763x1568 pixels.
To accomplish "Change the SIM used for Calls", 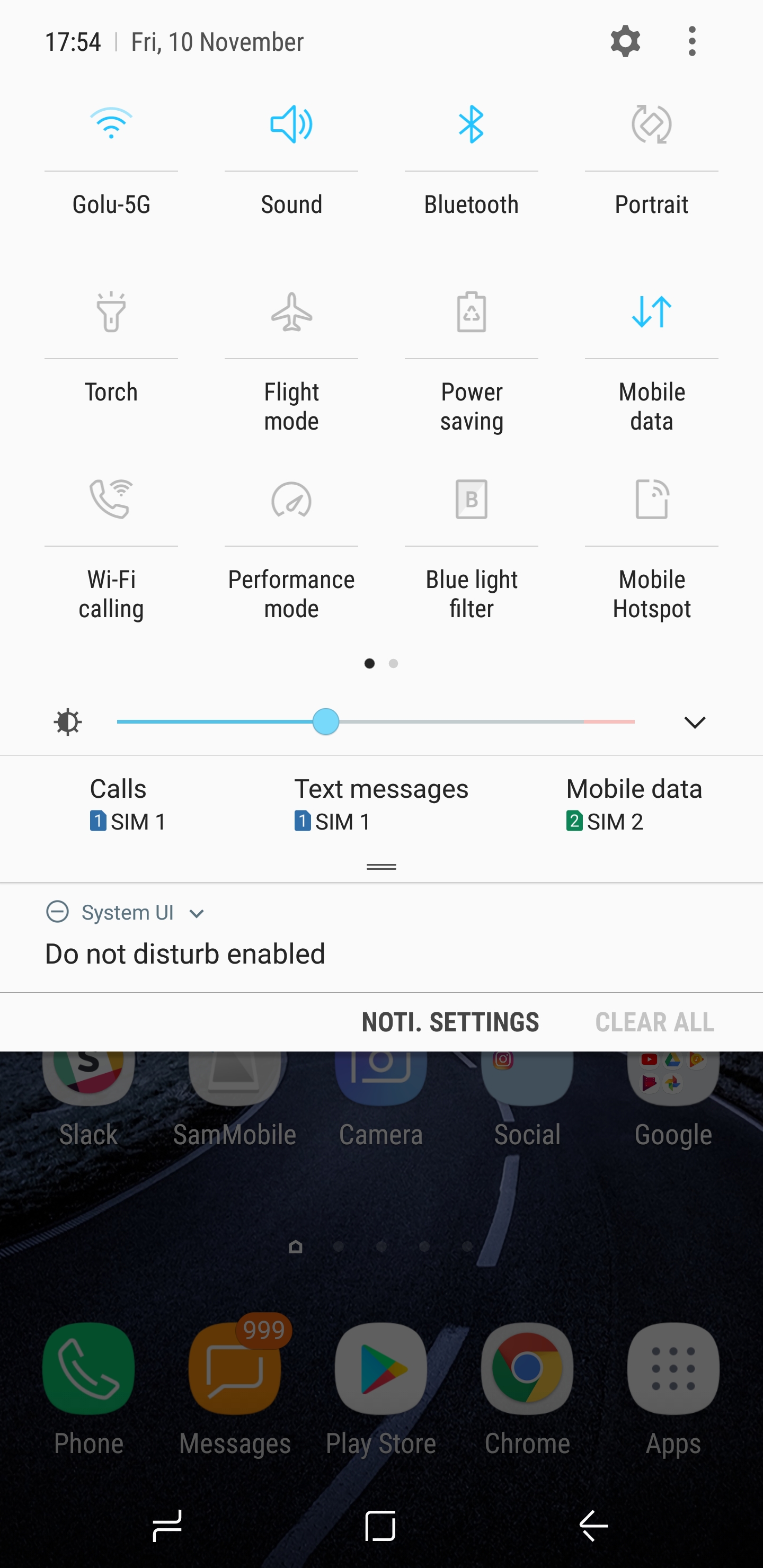I will click(x=127, y=804).
